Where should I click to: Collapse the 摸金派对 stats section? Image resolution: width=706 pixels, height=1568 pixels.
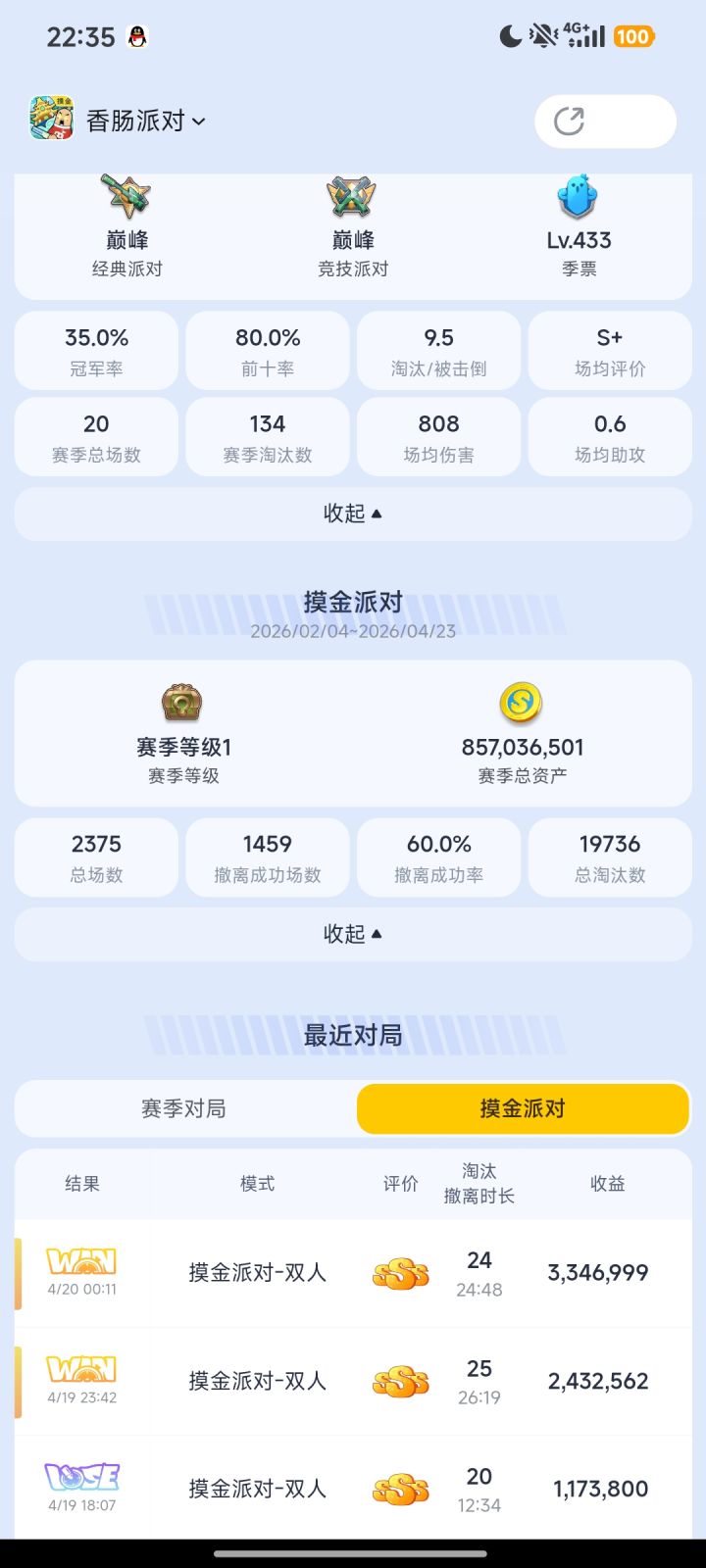[353, 934]
